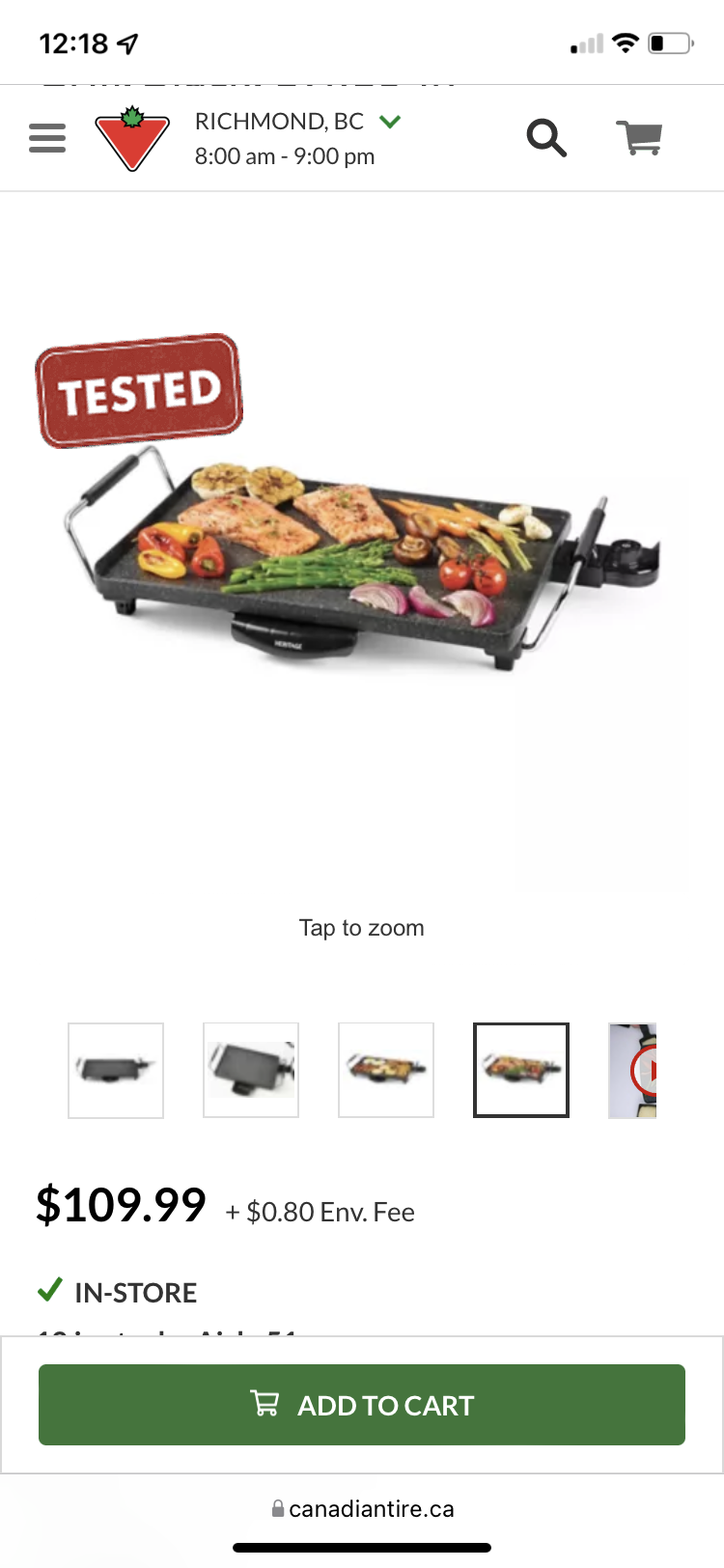
Task: View the shopping cart
Action: [x=639, y=138]
